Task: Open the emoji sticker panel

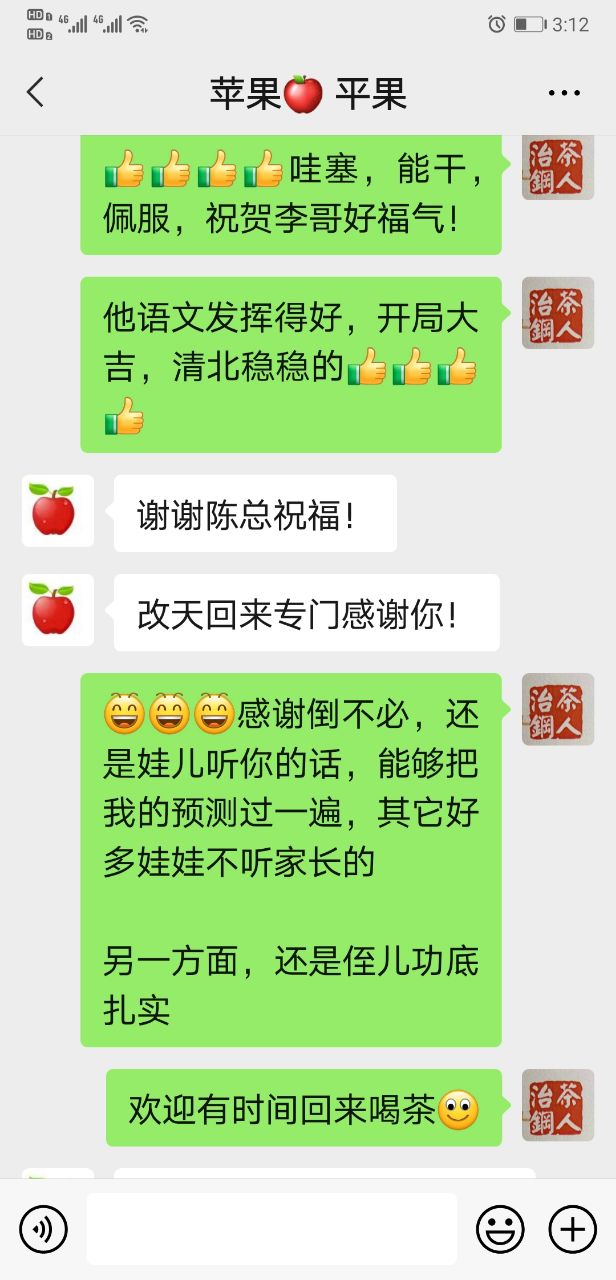Action: pos(500,1228)
